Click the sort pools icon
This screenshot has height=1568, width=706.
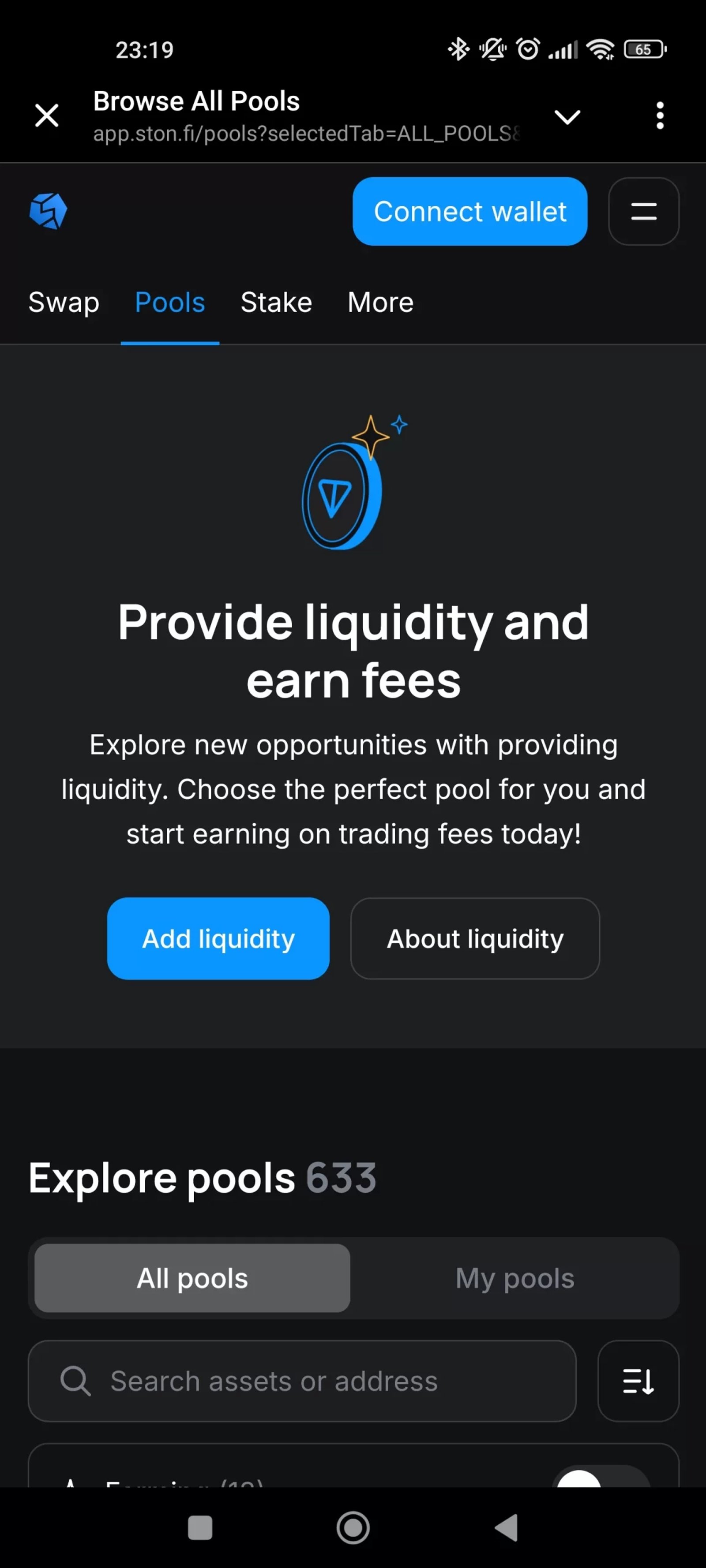tap(637, 1381)
